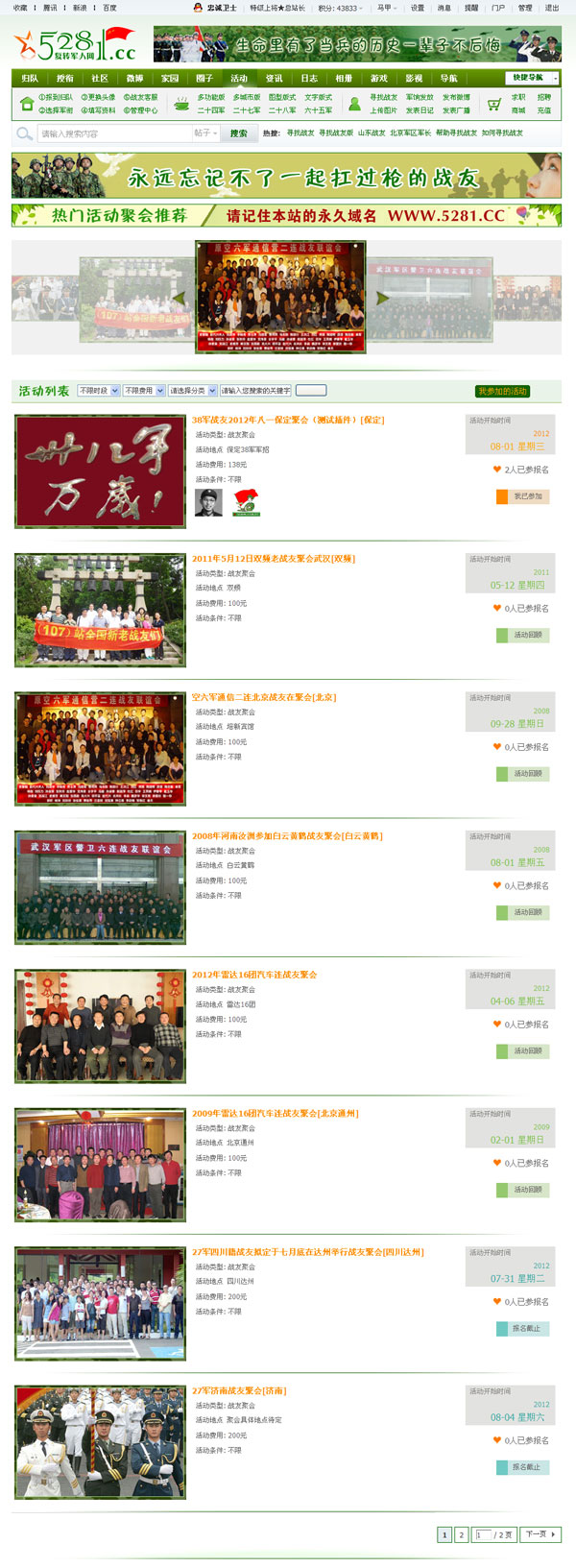Open the 2011年5月12日双柳老战友聚会 event link
The image size is (576, 1568).
(x=274, y=558)
